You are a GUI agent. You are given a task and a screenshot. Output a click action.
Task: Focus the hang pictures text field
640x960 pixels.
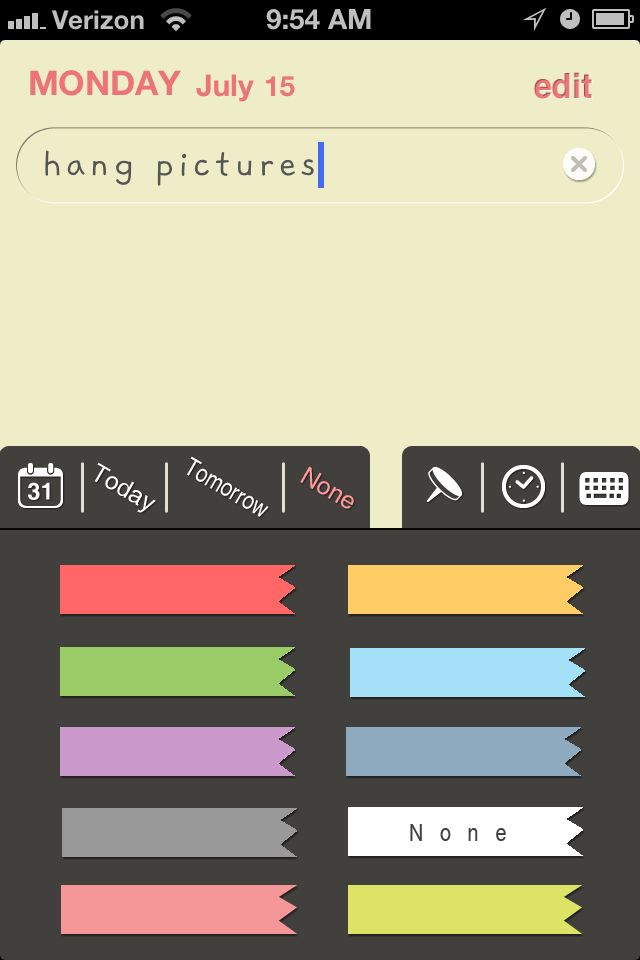coord(290,165)
